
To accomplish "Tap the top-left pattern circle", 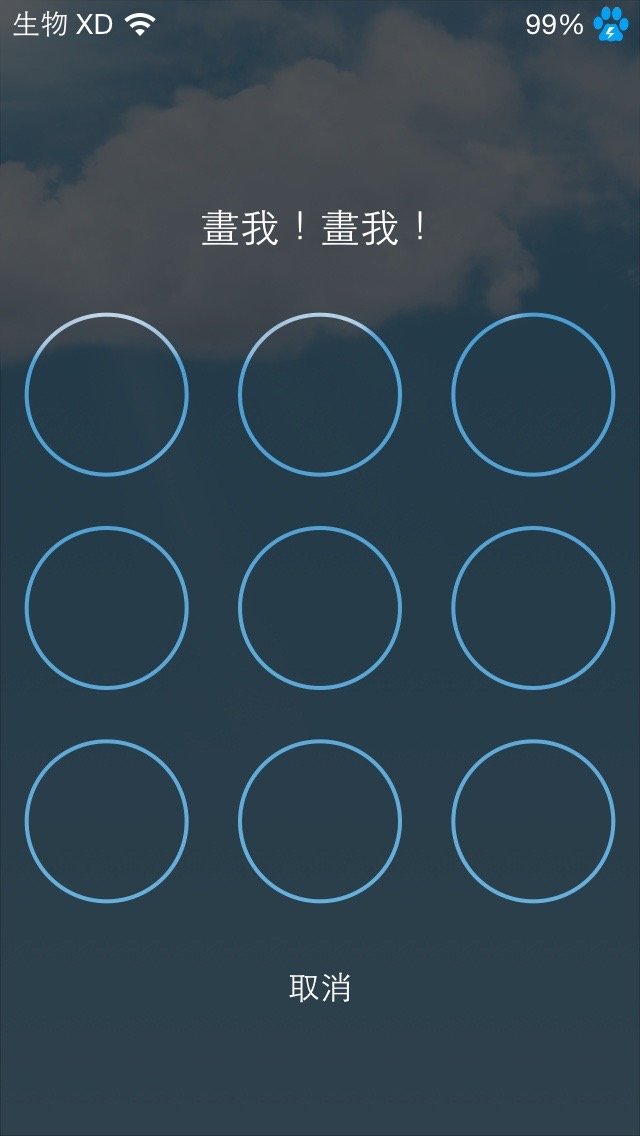I will (107, 394).
